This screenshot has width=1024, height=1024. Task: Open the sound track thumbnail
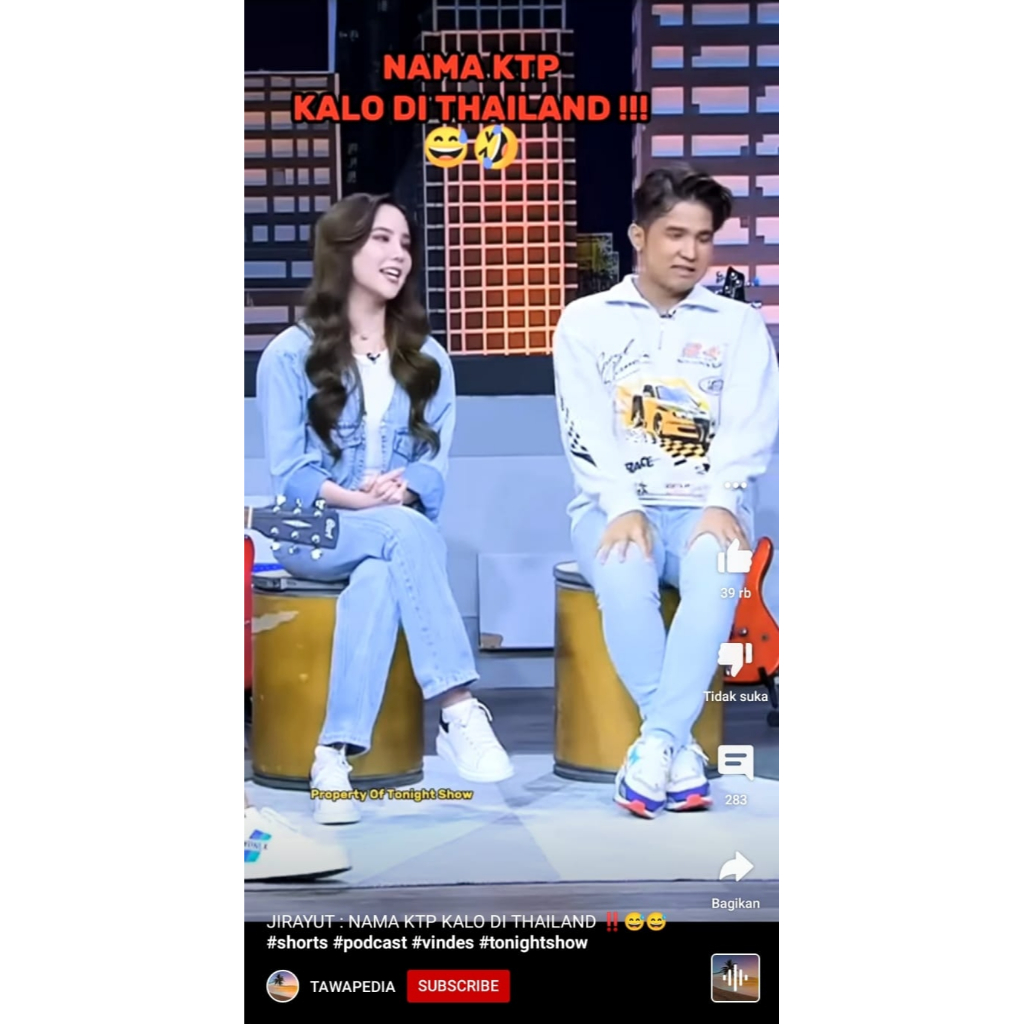coord(735,977)
